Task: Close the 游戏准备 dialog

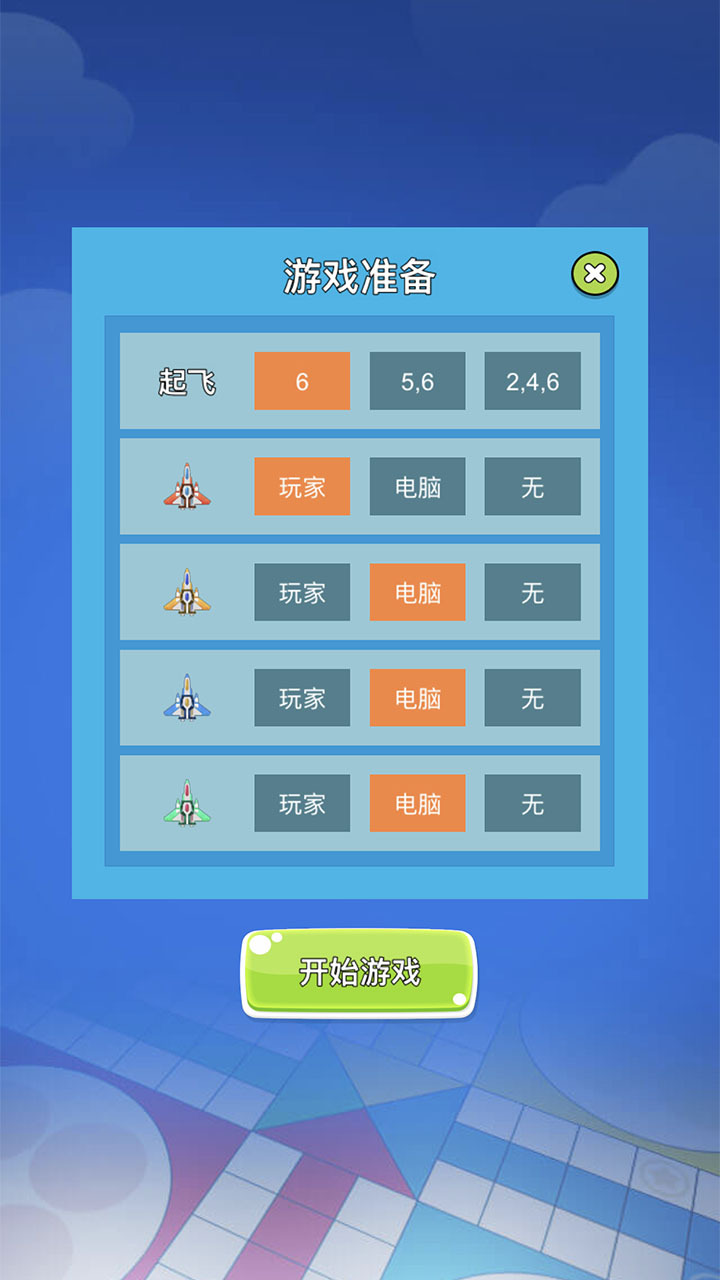Action: tap(595, 273)
